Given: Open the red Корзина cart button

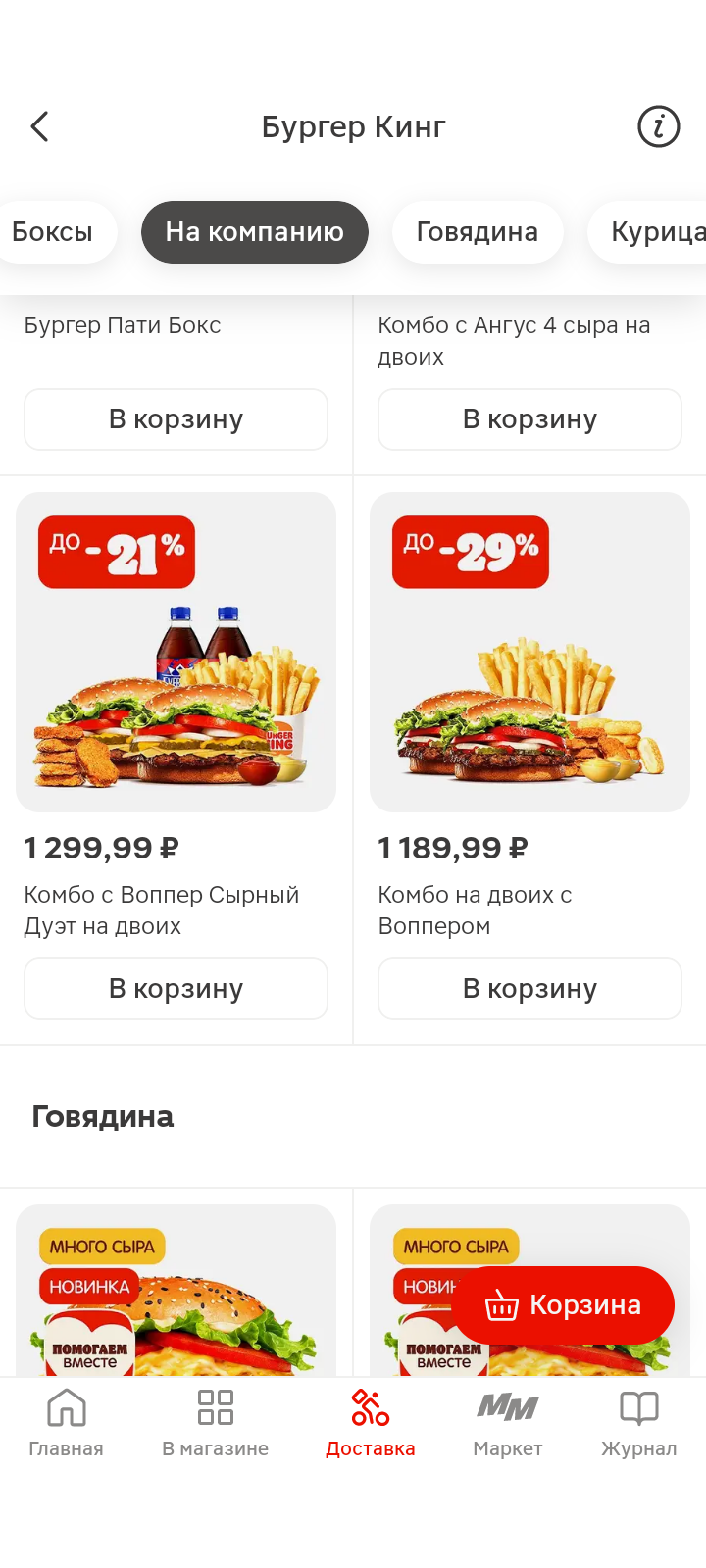Looking at the screenshot, I should coord(563,1305).
